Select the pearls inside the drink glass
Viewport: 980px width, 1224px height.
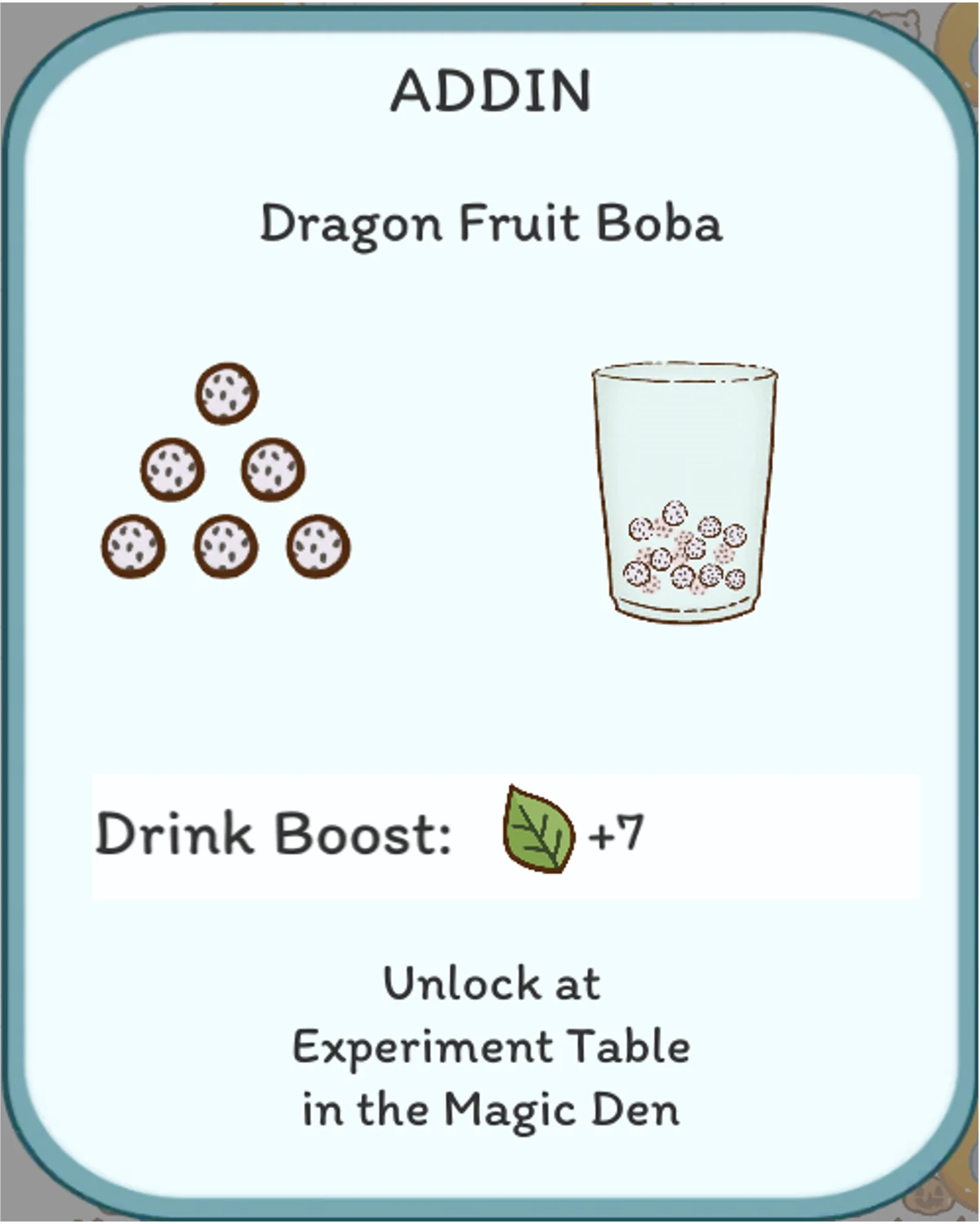point(686,551)
